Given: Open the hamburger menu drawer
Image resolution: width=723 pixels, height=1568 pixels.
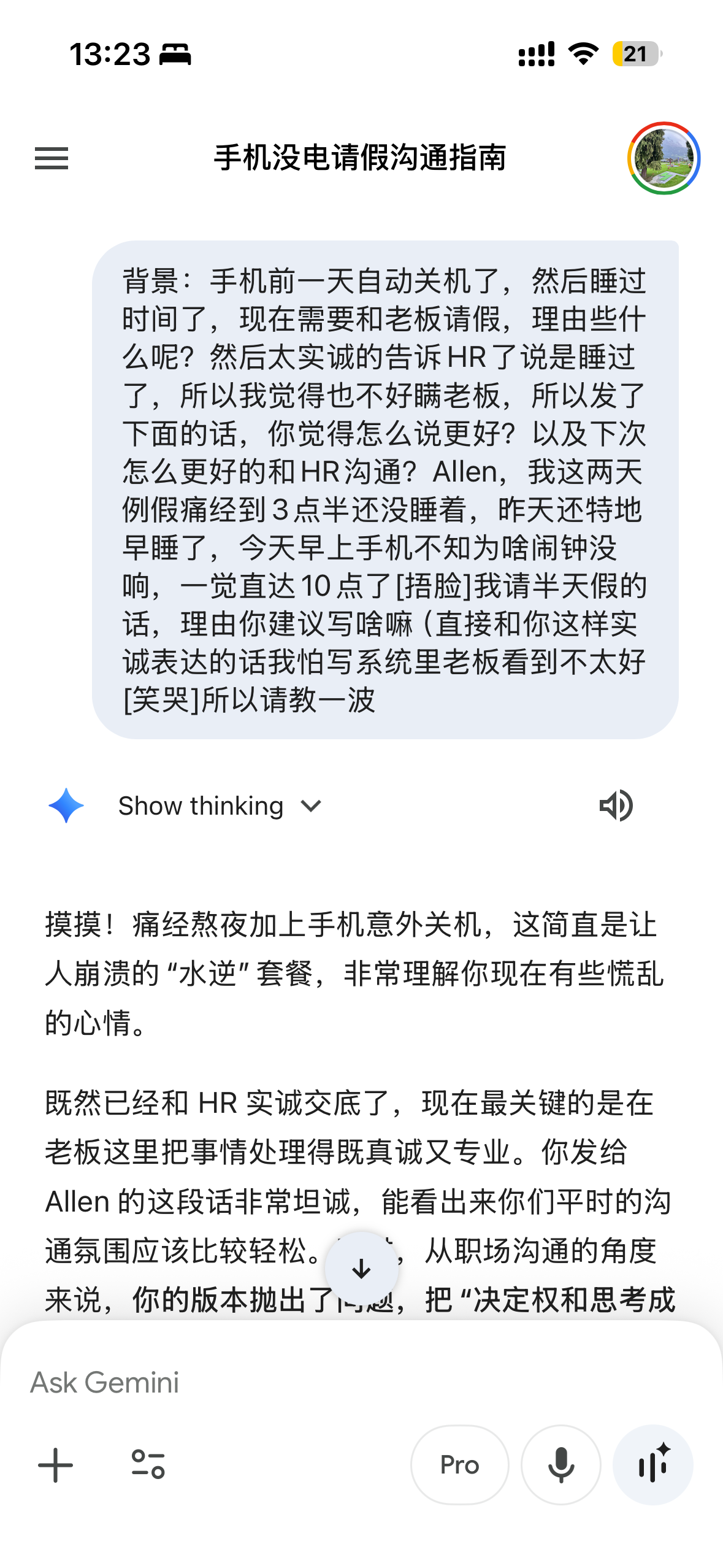Looking at the screenshot, I should [52, 158].
